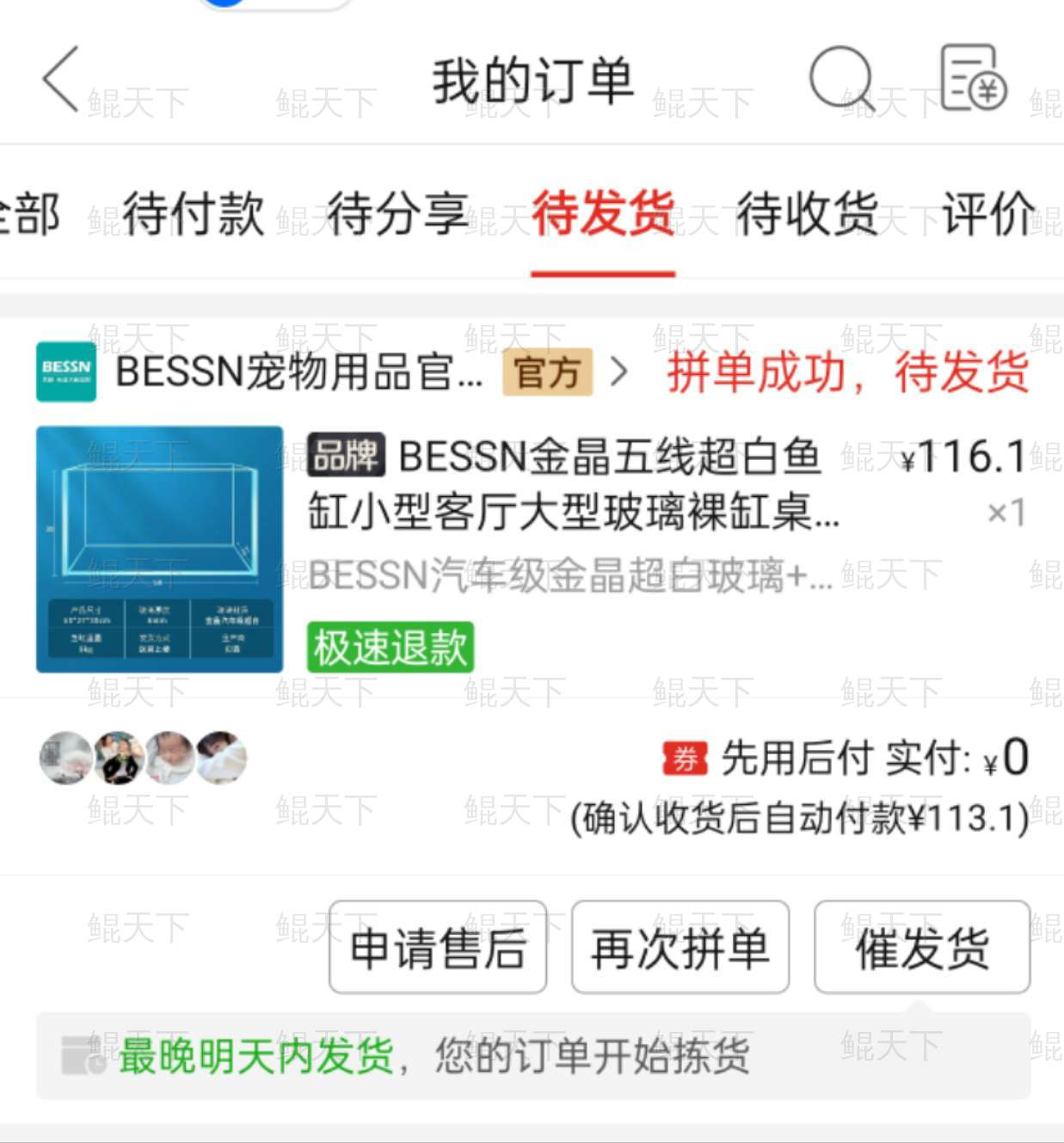Go back from My Orders
Viewport: 1064px width, 1143px height.
[x=60, y=79]
